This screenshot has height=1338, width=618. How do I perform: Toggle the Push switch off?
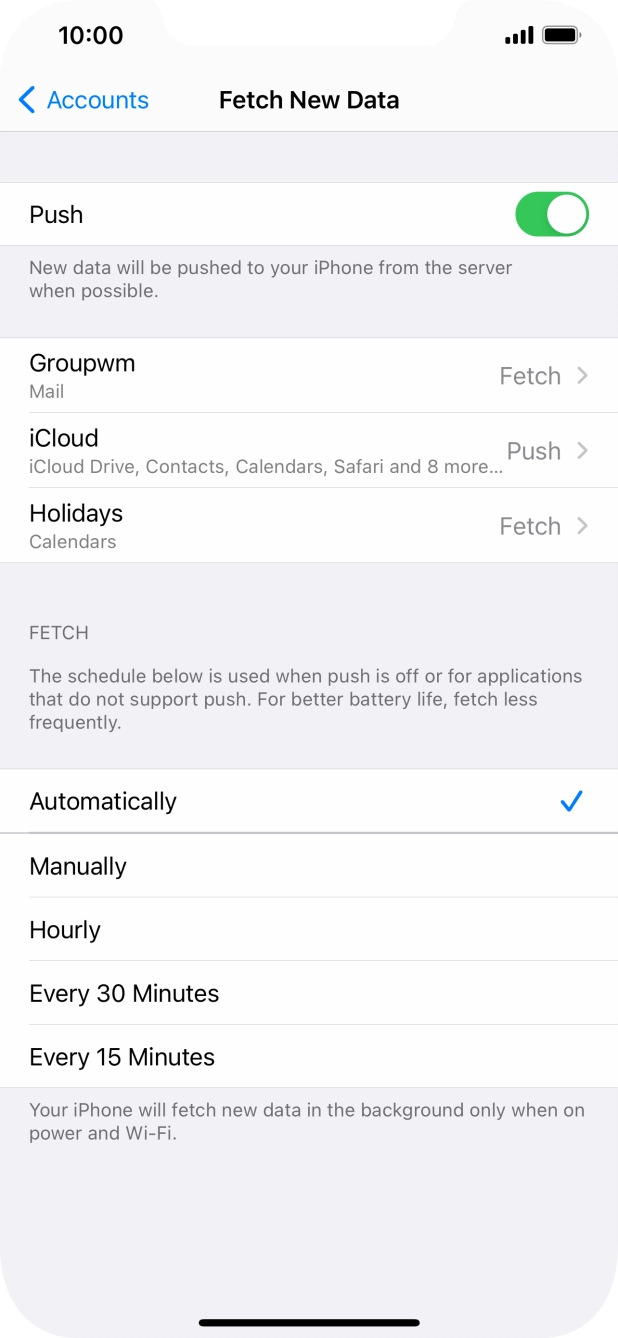(x=552, y=214)
